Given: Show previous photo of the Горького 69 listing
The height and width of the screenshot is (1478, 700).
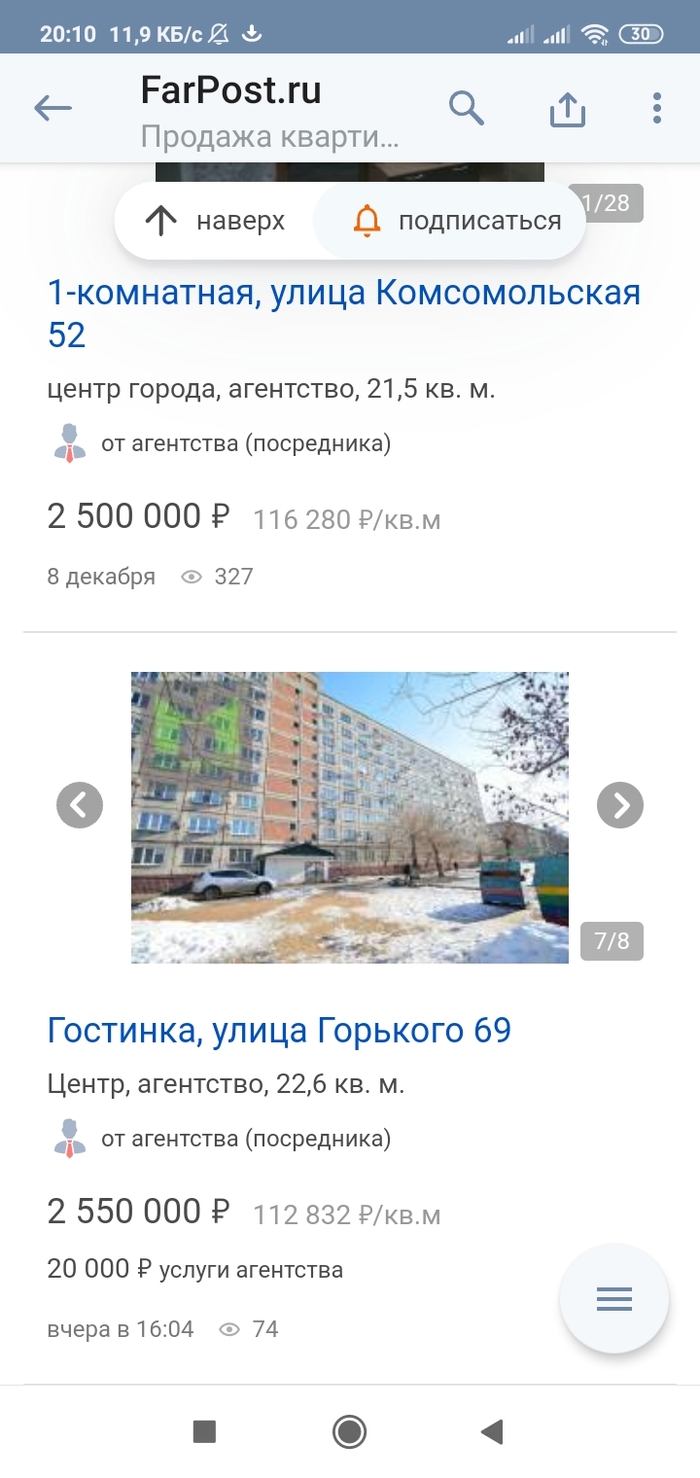Looking at the screenshot, I should tap(80, 805).
